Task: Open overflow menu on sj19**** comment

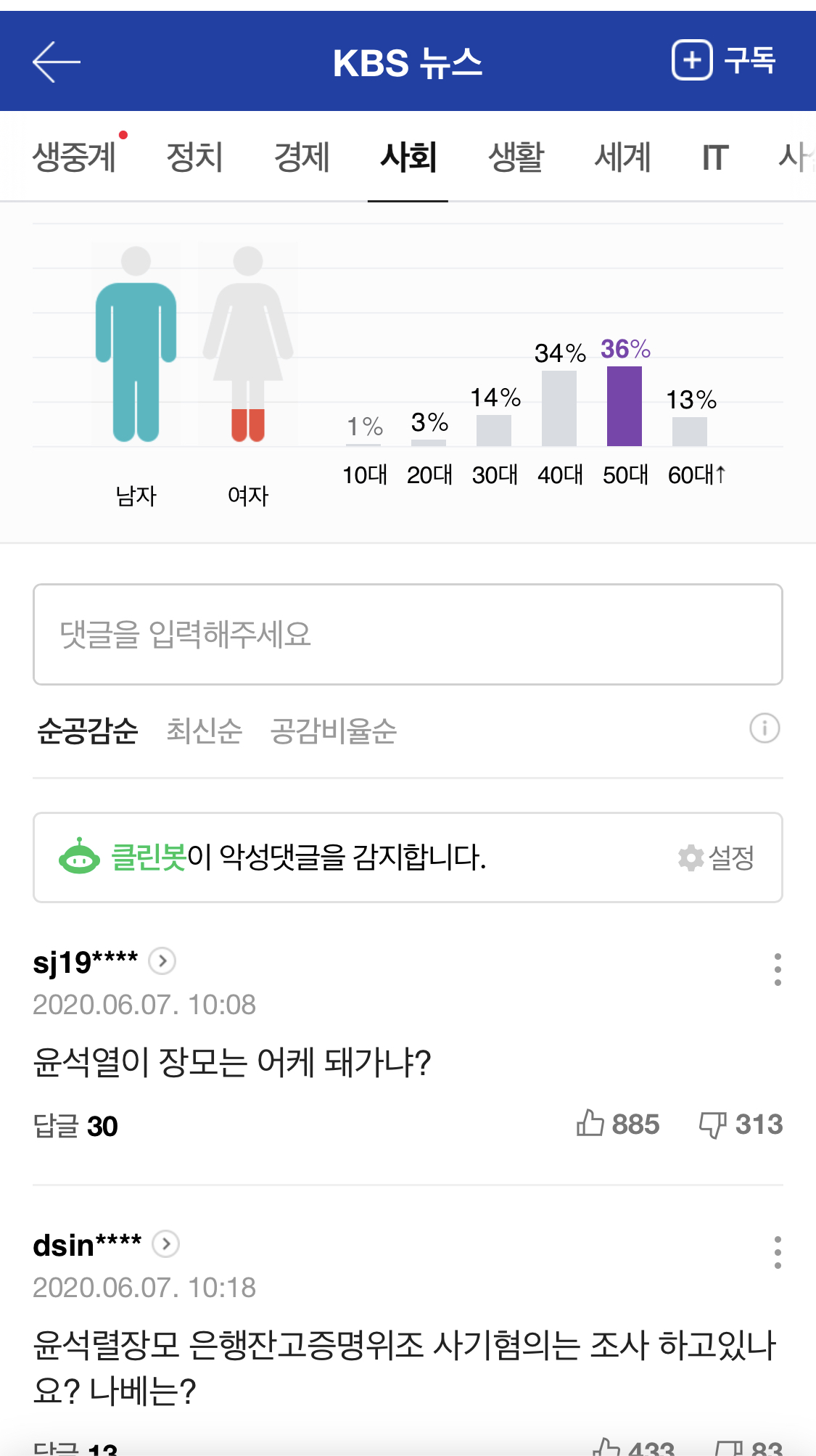Action: point(777,969)
